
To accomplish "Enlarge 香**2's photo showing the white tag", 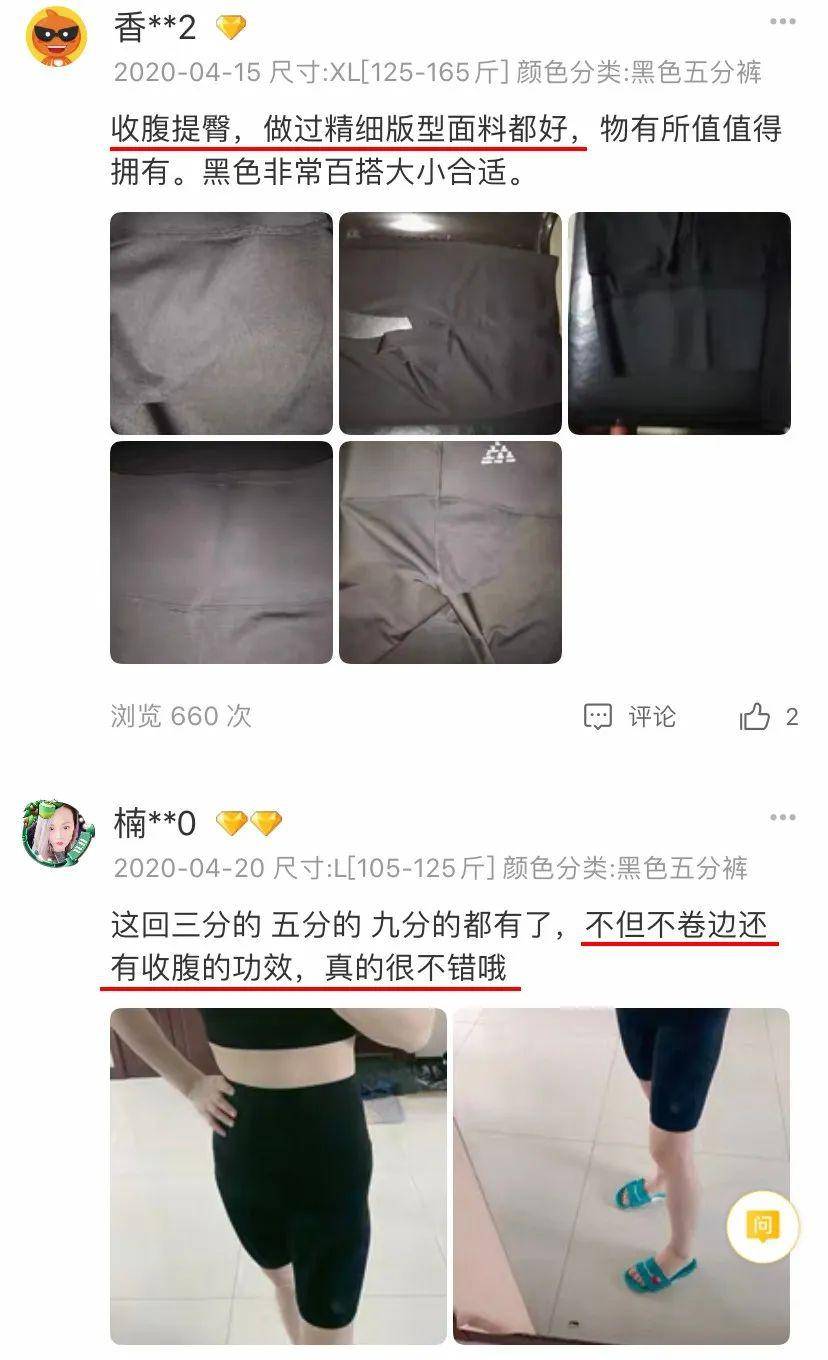I will [x=450, y=323].
